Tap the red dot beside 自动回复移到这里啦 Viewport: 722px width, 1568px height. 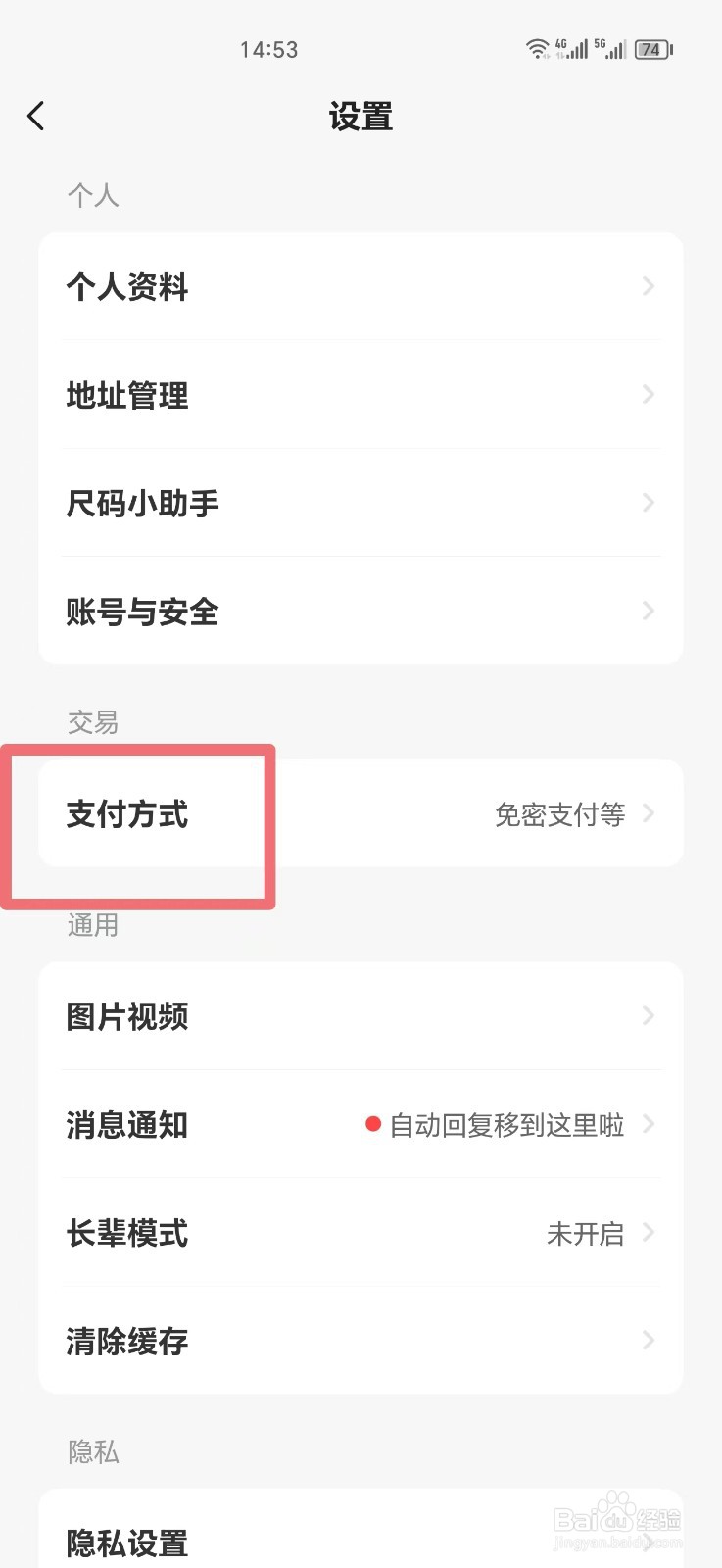point(372,1125)
